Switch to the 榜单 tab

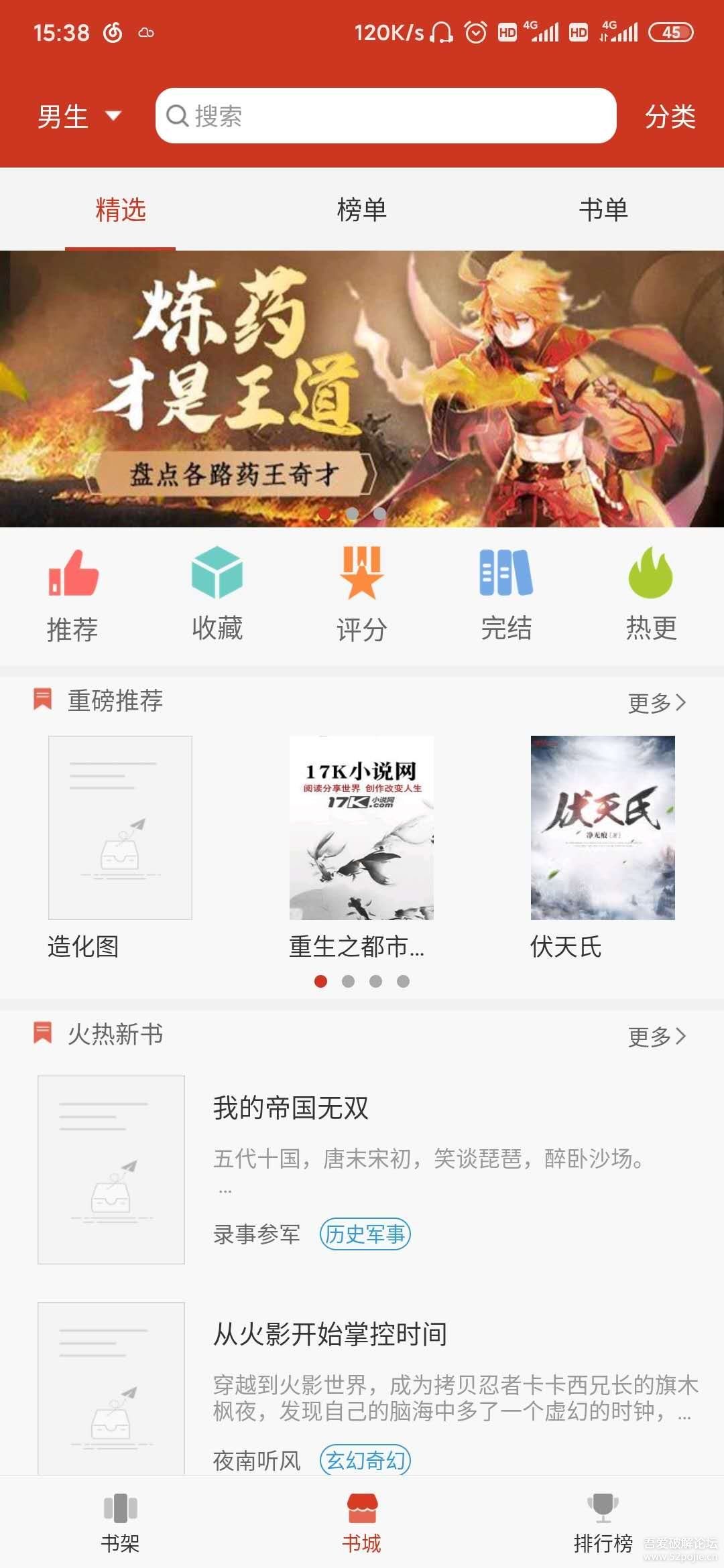pyautogui.click(x=362, y=209)
